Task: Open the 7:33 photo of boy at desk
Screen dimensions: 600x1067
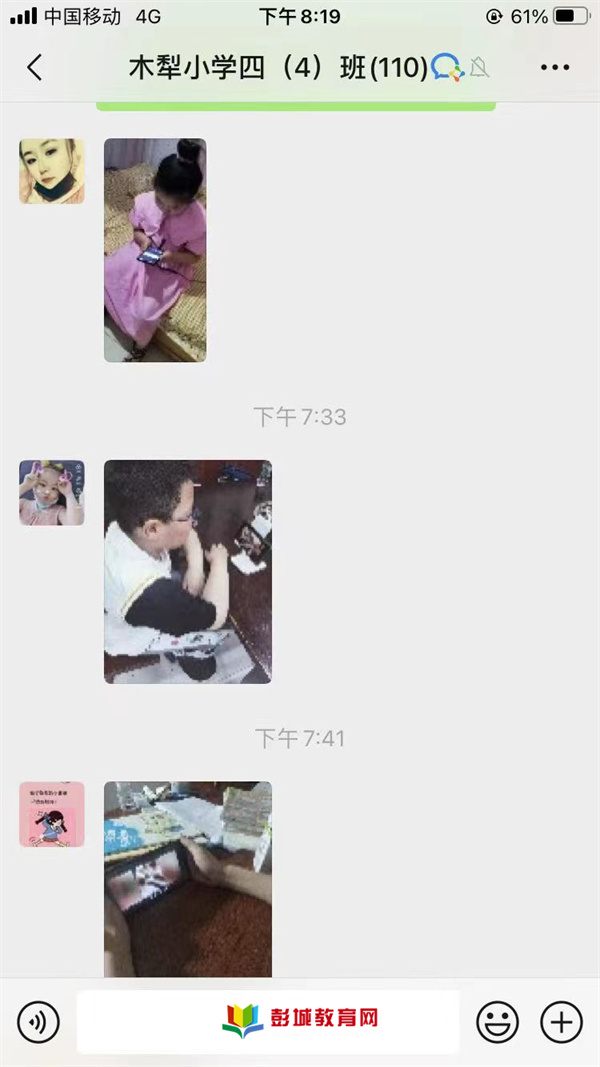Action: (187, 571)
